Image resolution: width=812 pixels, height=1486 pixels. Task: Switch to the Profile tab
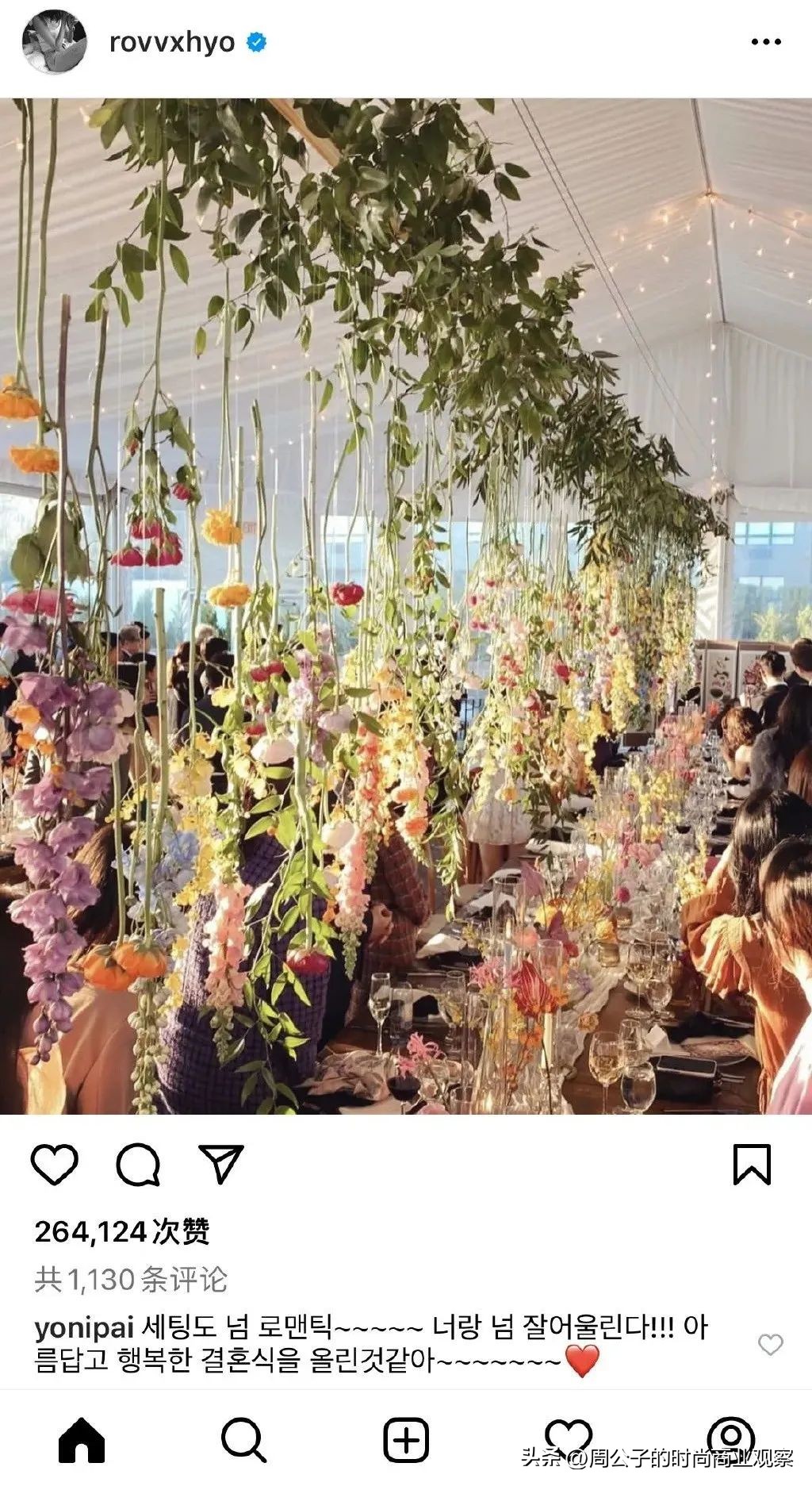coord(730,1438)
